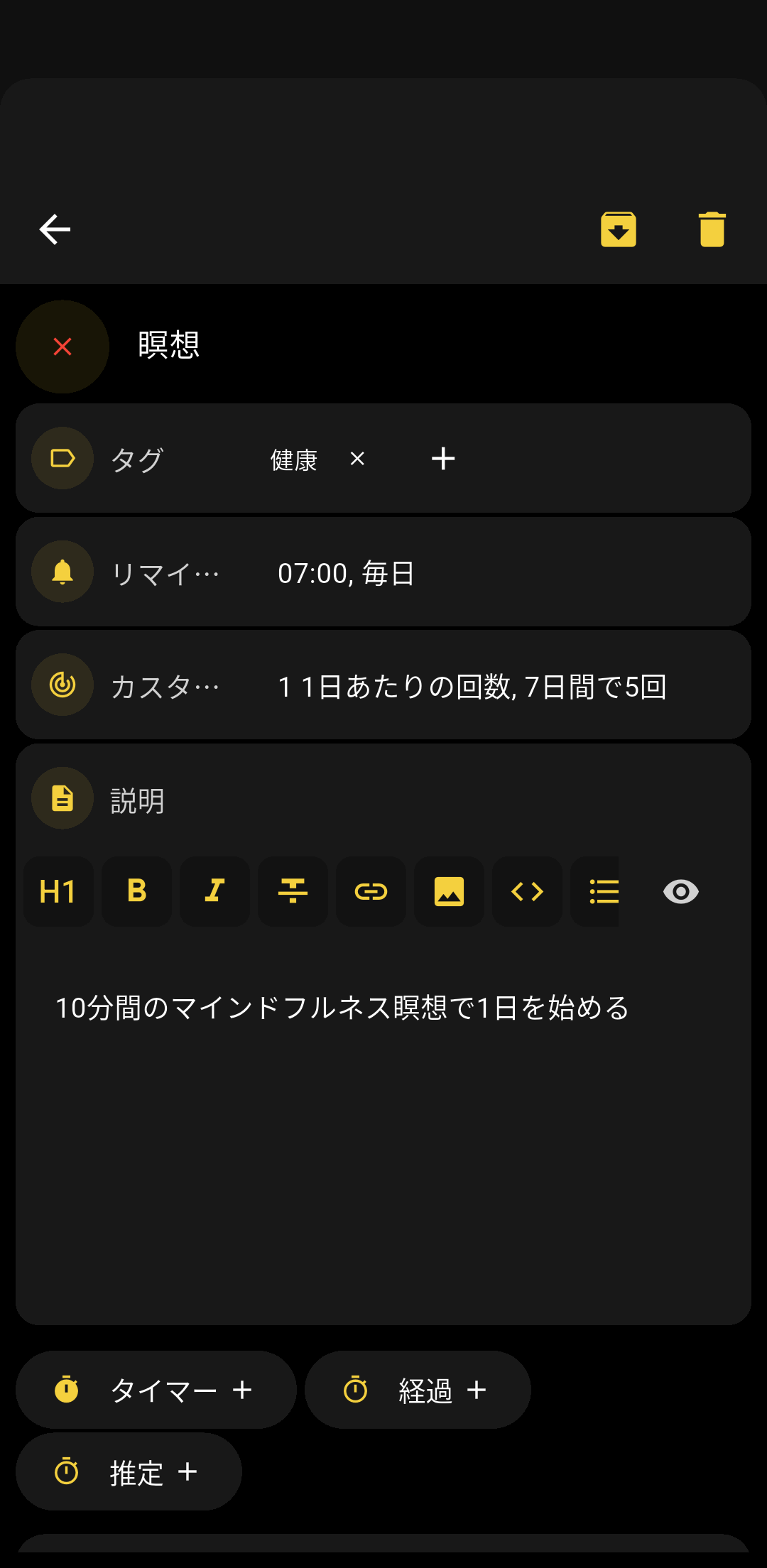
Task: Add a timer with タイマー button
Action: (156, 1390)
